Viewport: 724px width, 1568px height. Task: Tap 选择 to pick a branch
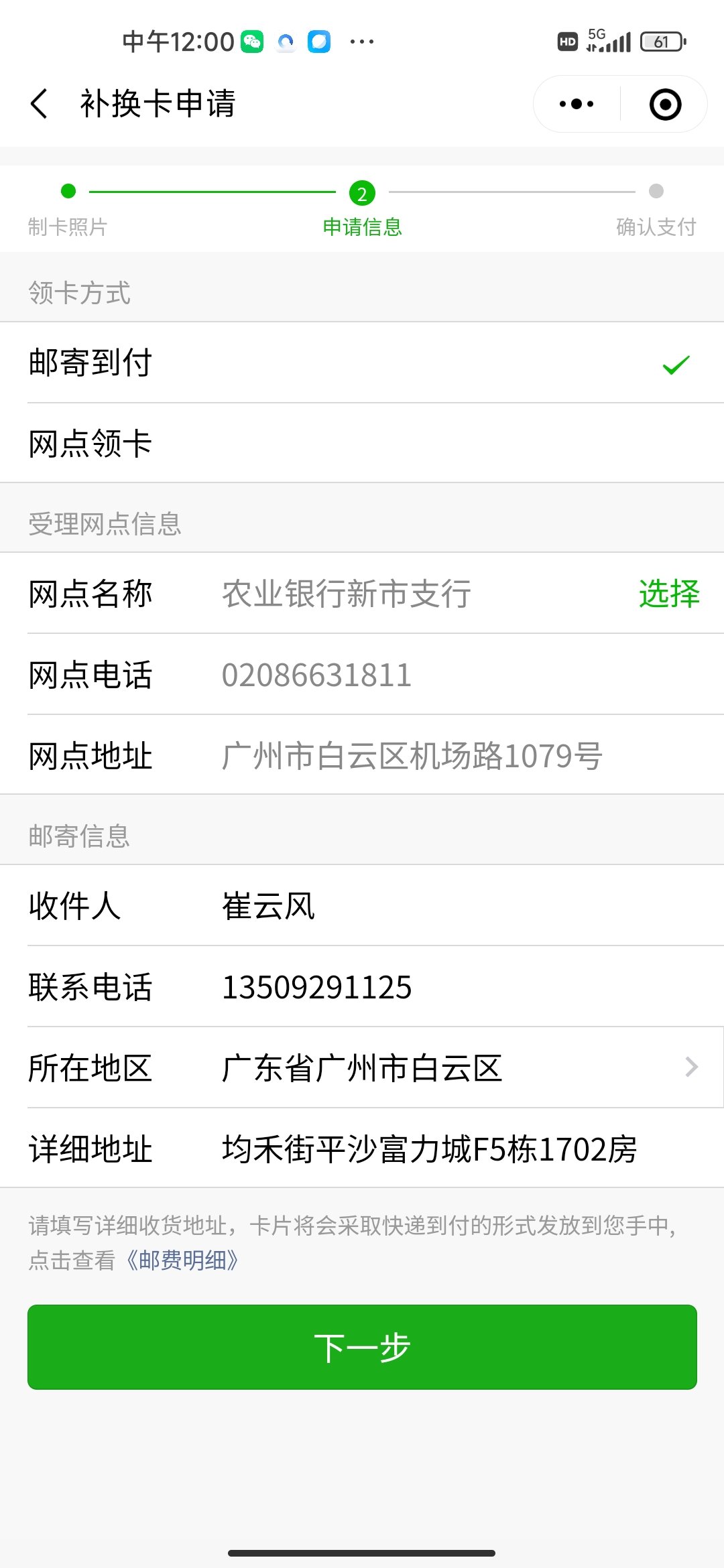click(669, 594)
